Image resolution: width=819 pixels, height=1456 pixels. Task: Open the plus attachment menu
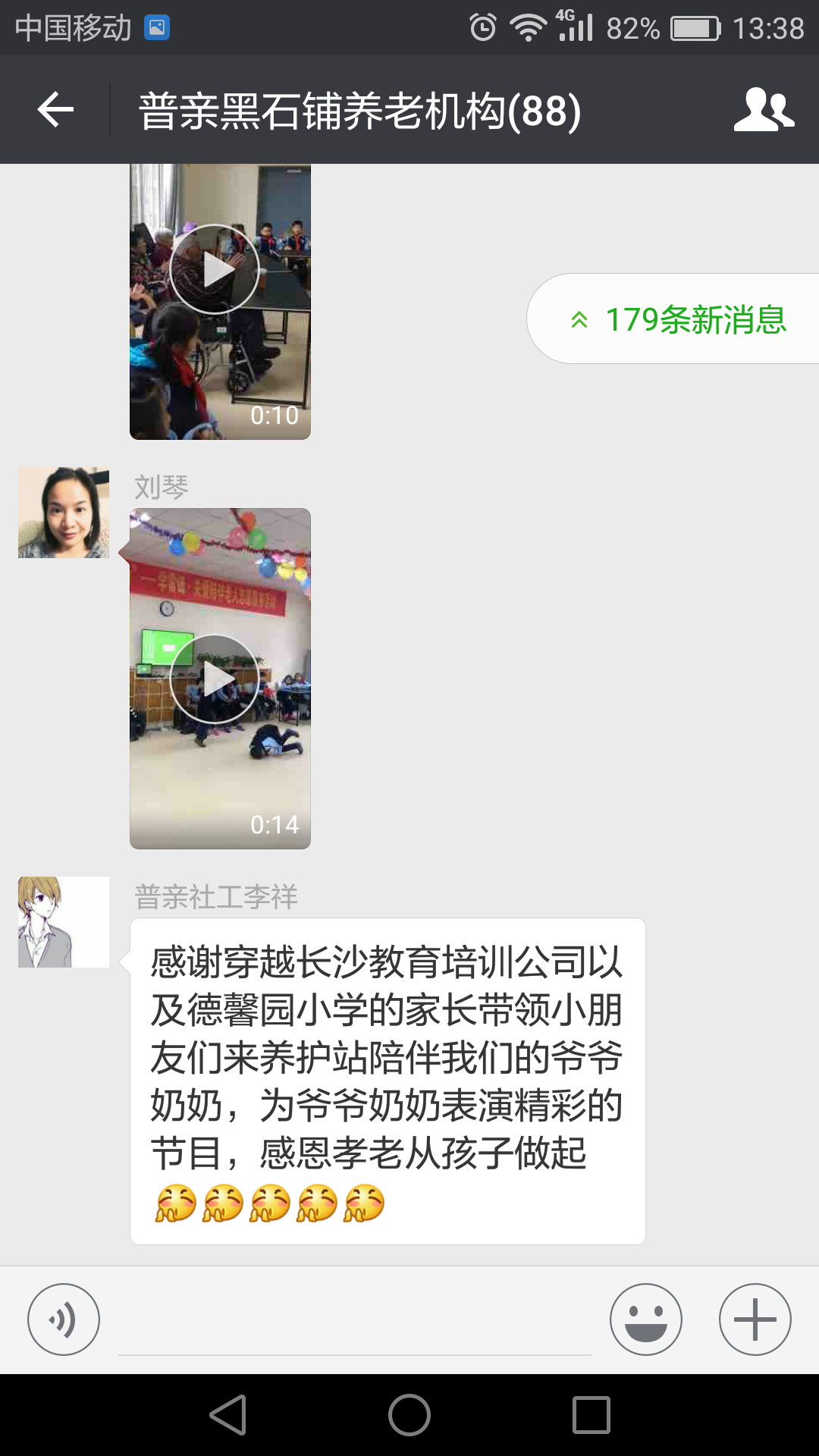tap(755, 1319)
